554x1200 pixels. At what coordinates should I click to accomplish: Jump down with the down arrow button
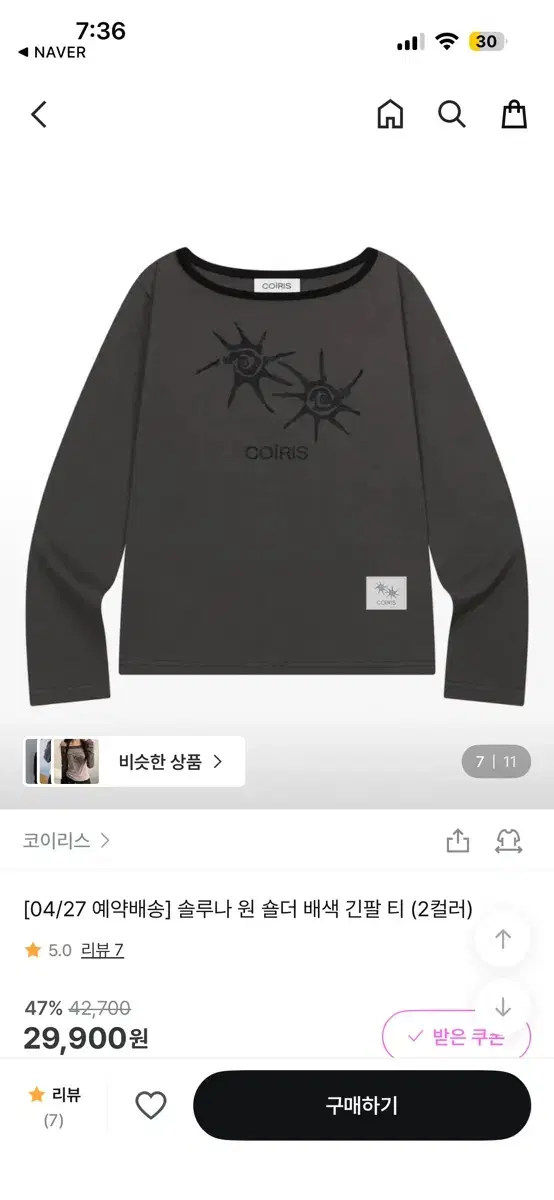tap(503, 1006)
